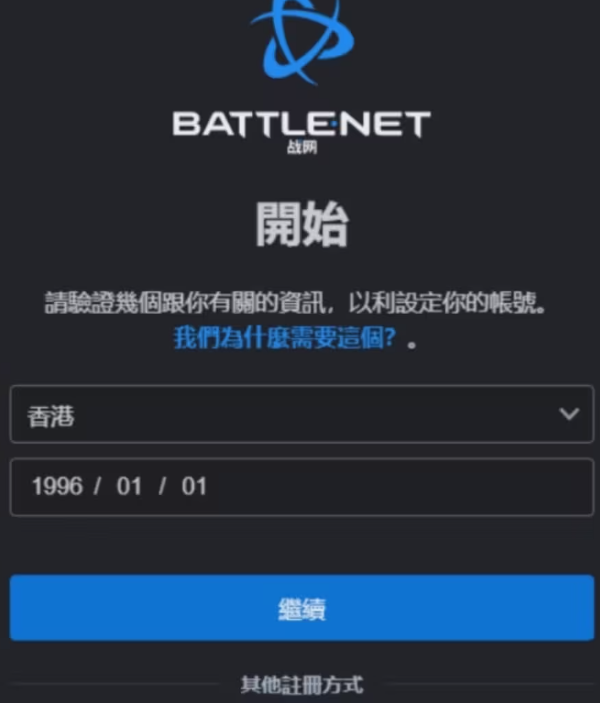The image size is (600, 703).
Task: Open the 我們為什麼需要這個? link
Action: coord(285,338)
